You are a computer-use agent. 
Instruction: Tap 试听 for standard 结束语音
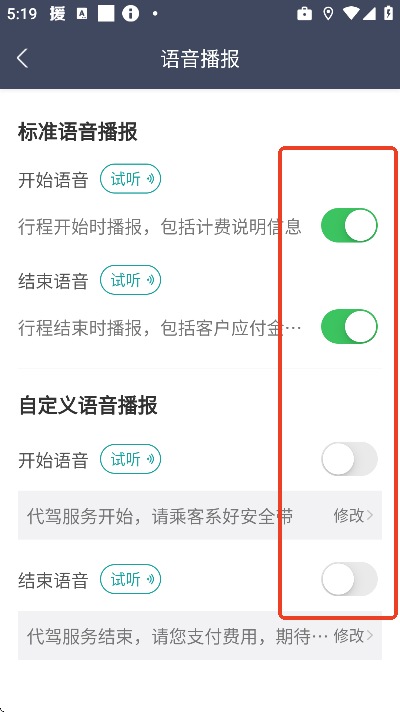[131, 280]
